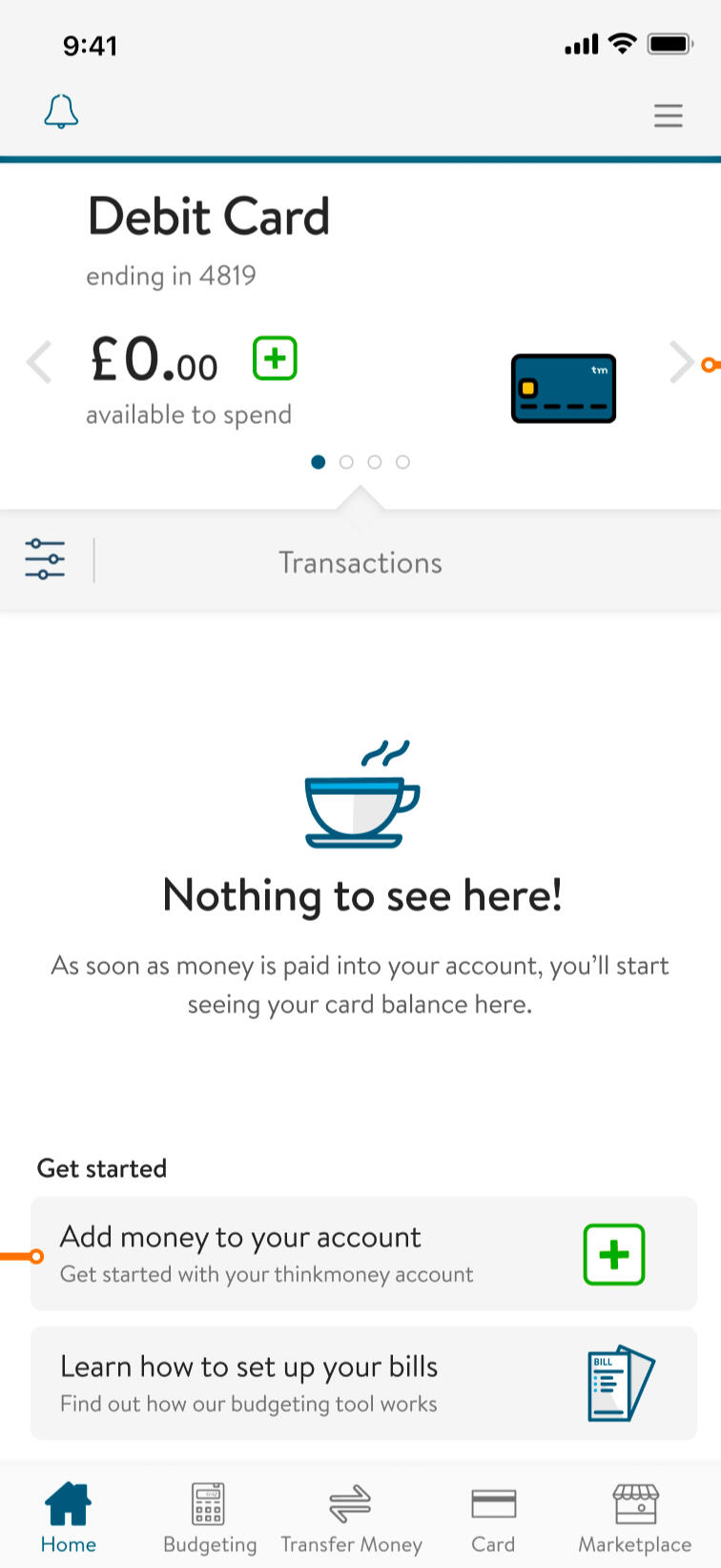
Task: Go to the next account with right arrow
Action: 680,363
